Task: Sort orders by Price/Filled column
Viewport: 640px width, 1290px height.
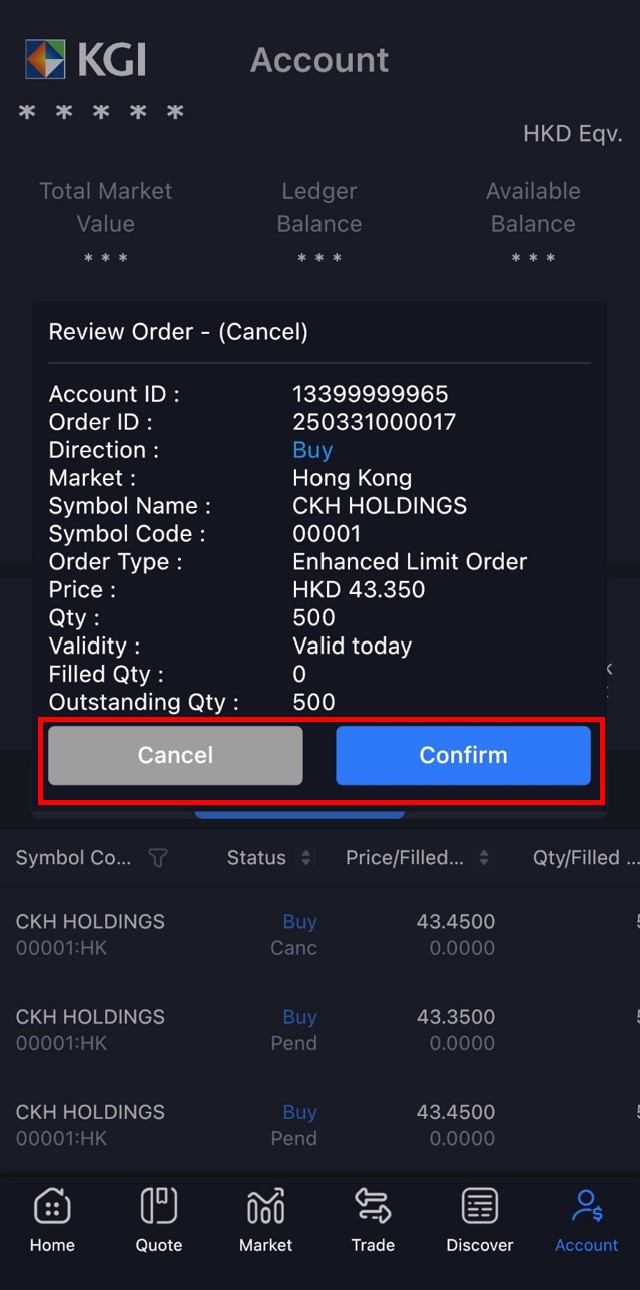Action: 415,858
